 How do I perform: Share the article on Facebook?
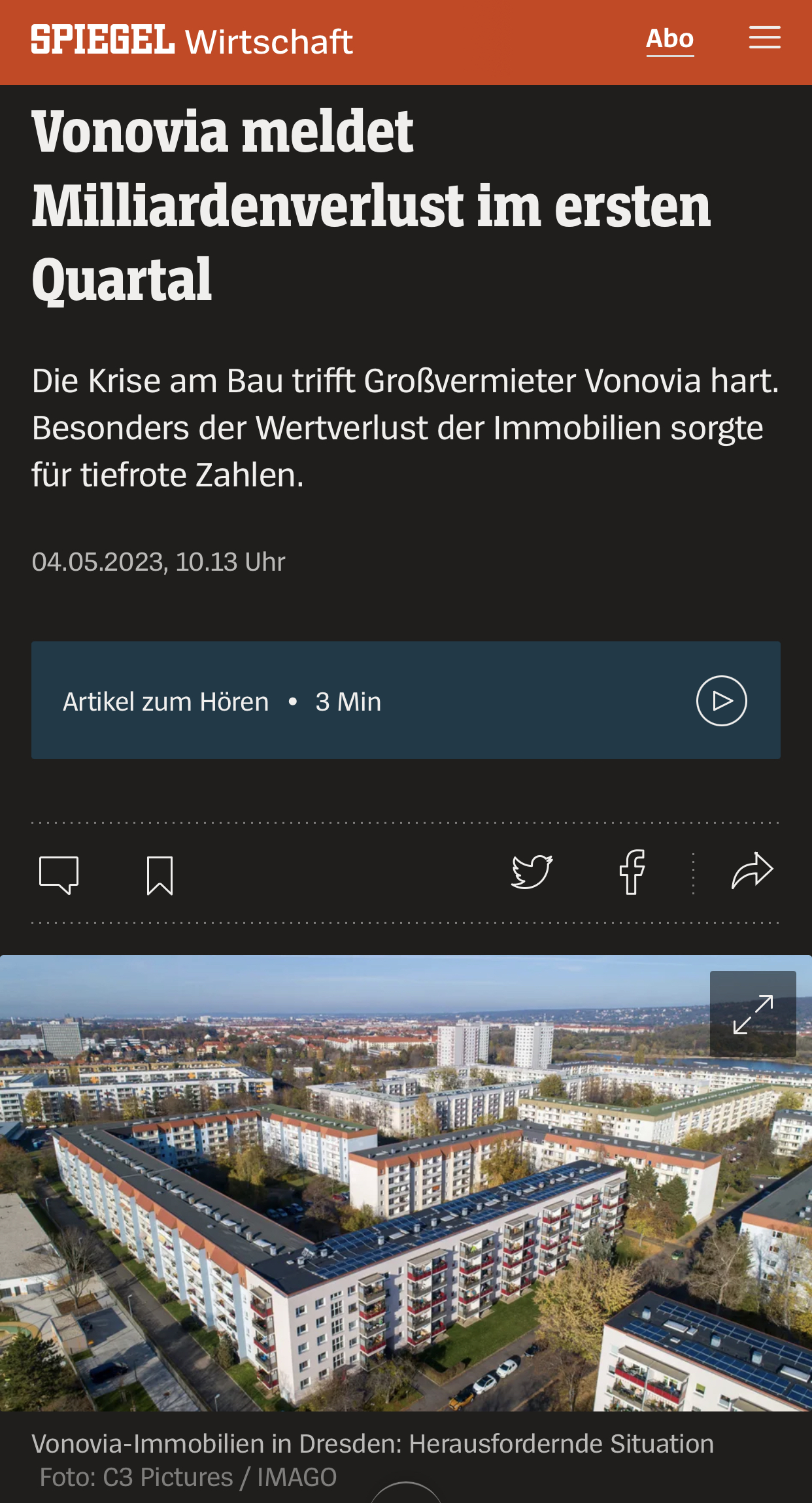click(632, 871)
